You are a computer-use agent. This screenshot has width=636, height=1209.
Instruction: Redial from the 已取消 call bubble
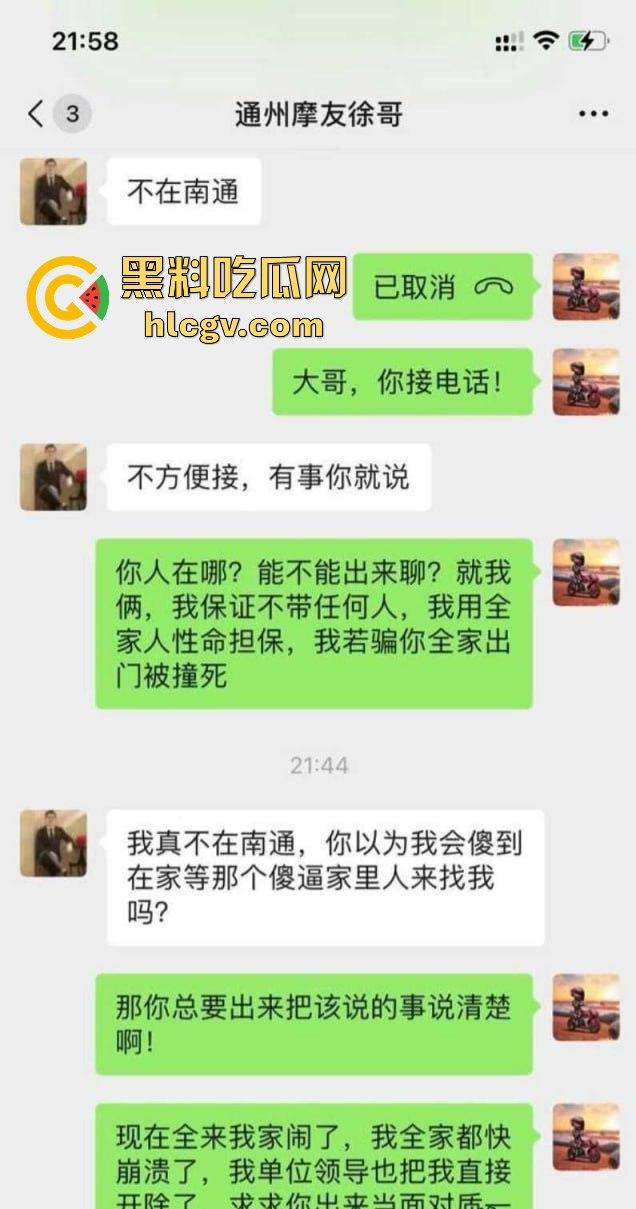(x=443, y=287)
